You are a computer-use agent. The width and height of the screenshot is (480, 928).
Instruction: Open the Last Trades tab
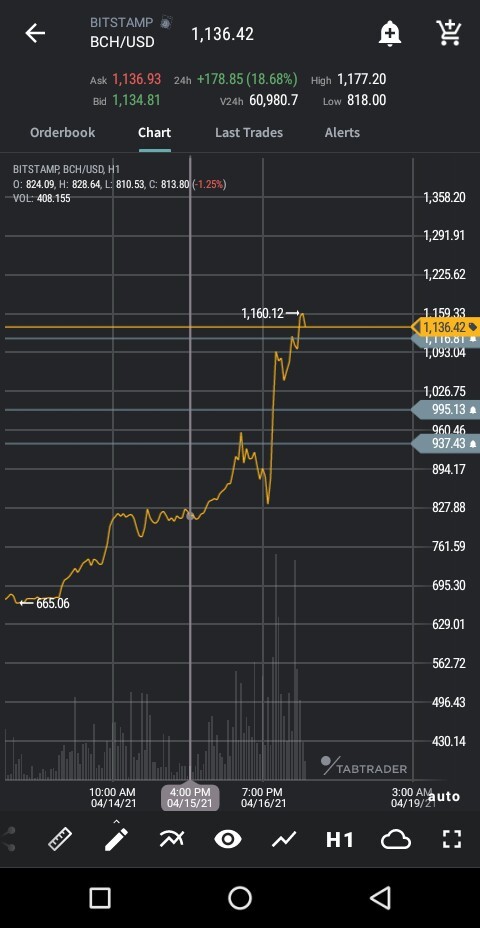[x=249, y=133]
